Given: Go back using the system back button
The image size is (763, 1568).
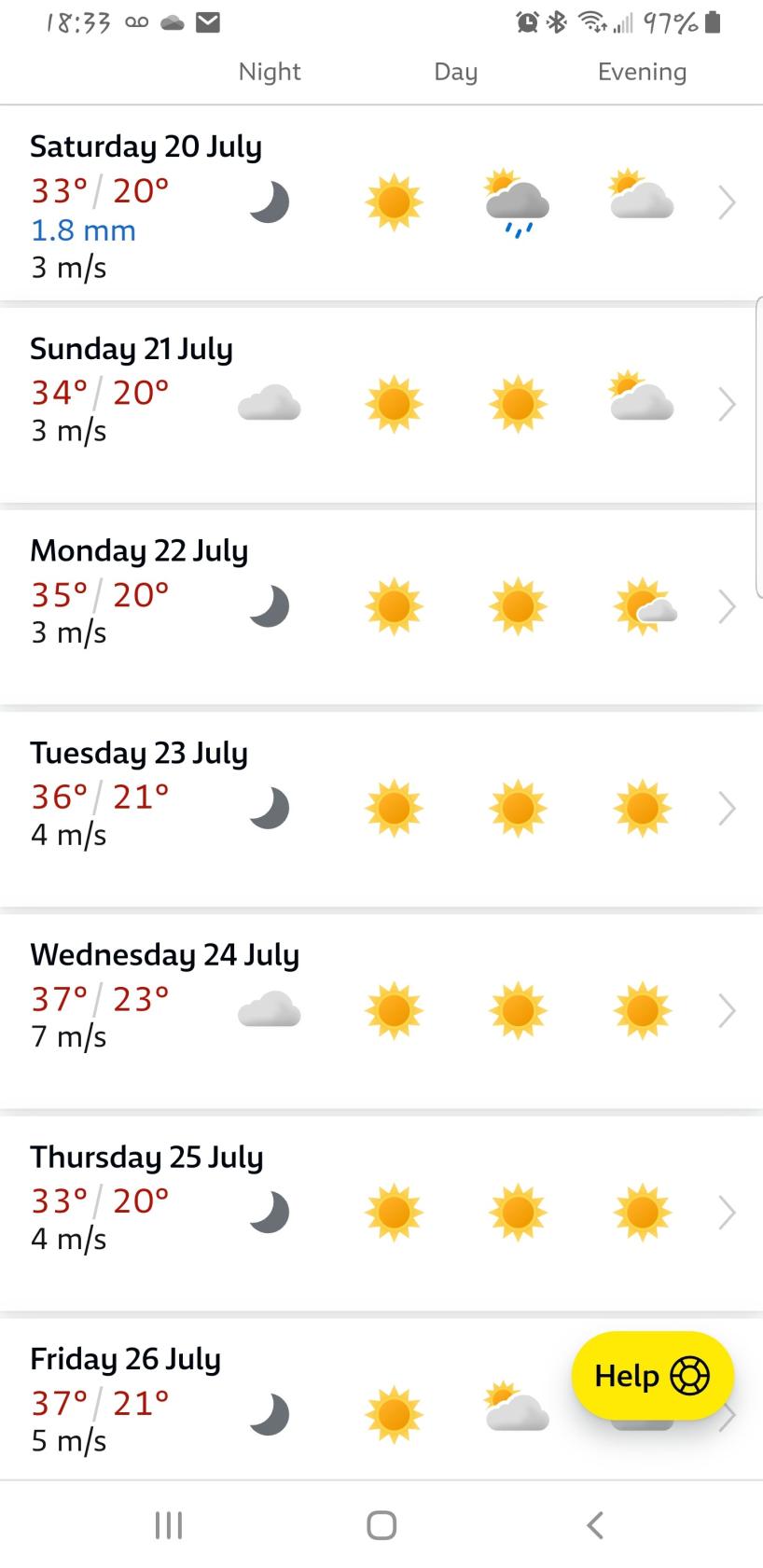Looking at the screenshot, I should (595, 1525).
